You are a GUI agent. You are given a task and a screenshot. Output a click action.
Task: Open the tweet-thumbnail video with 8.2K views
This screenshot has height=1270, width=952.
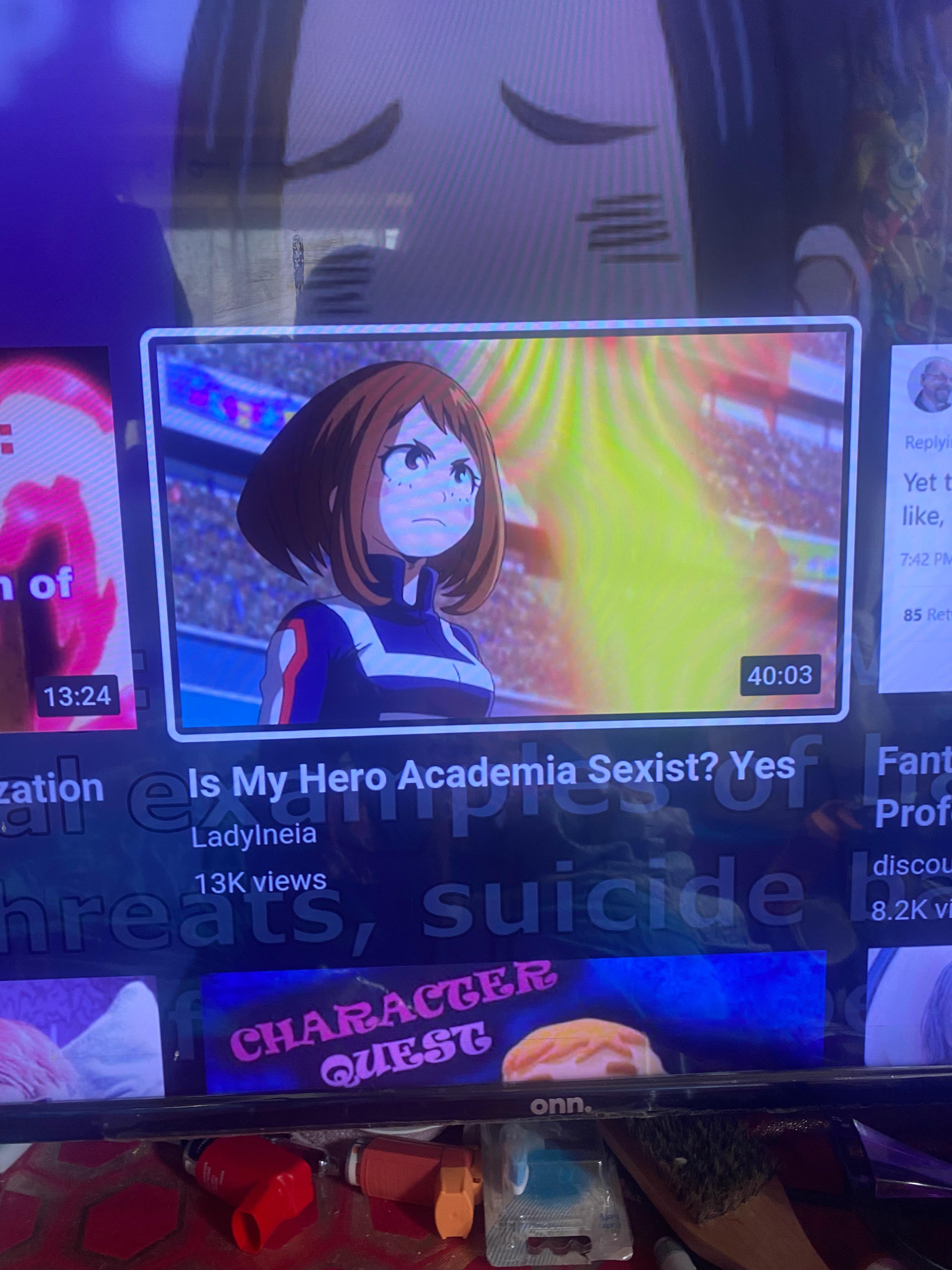tap(918, 517)
